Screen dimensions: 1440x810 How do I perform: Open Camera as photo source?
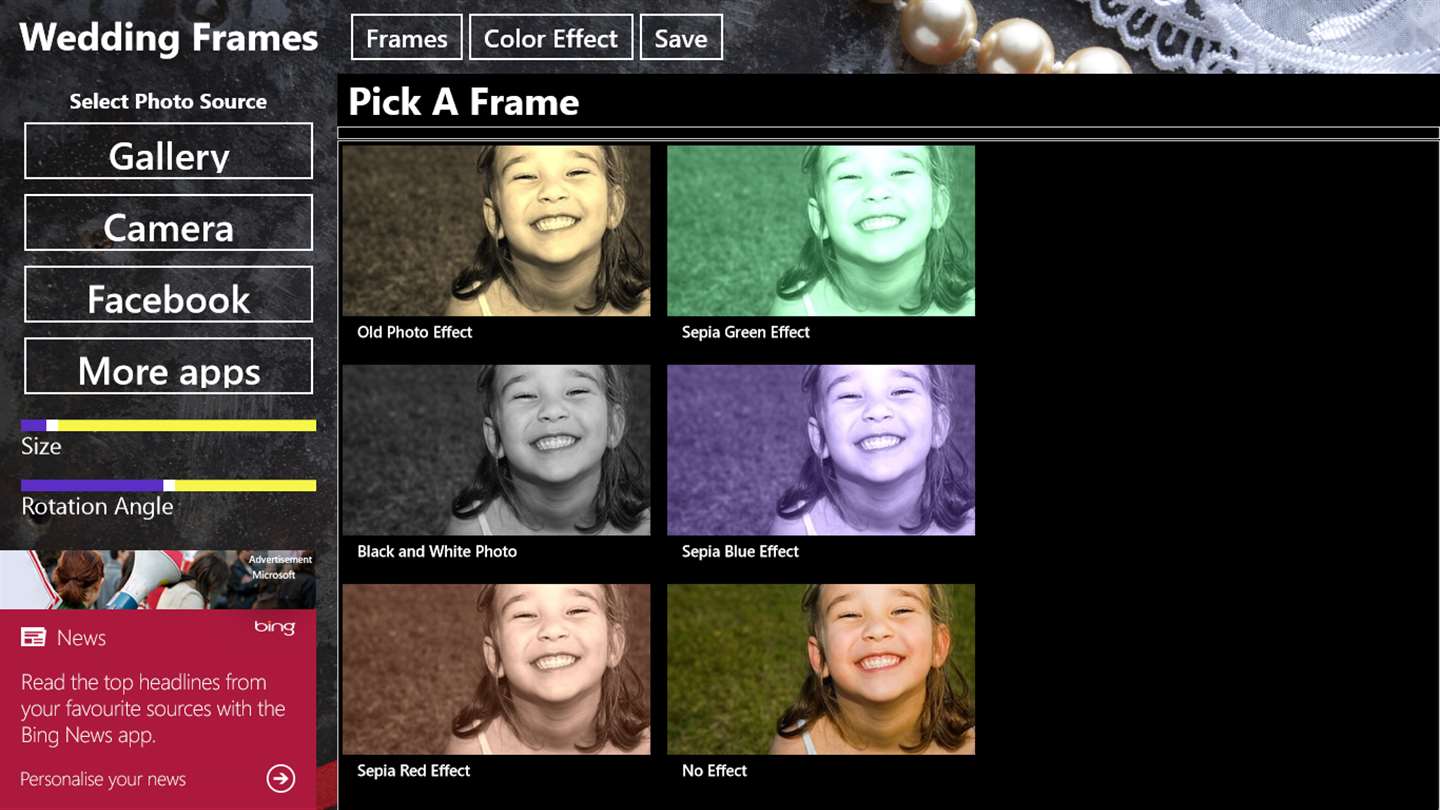168,223
